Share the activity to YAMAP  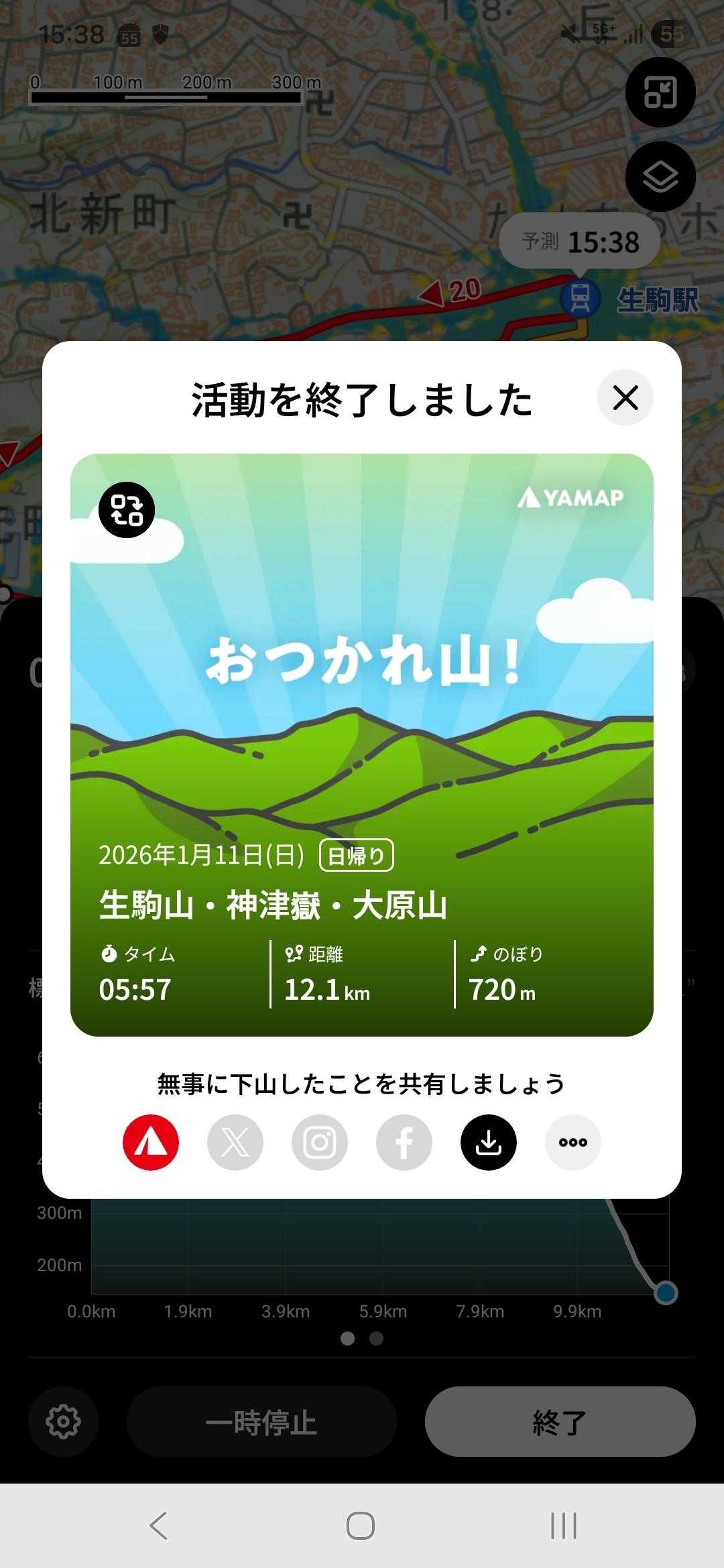click(151, 1142)
